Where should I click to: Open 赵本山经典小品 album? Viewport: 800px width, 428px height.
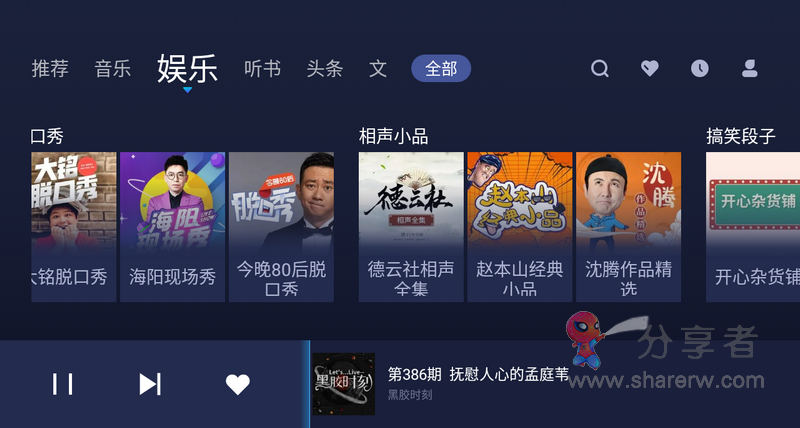click(520, 226)
